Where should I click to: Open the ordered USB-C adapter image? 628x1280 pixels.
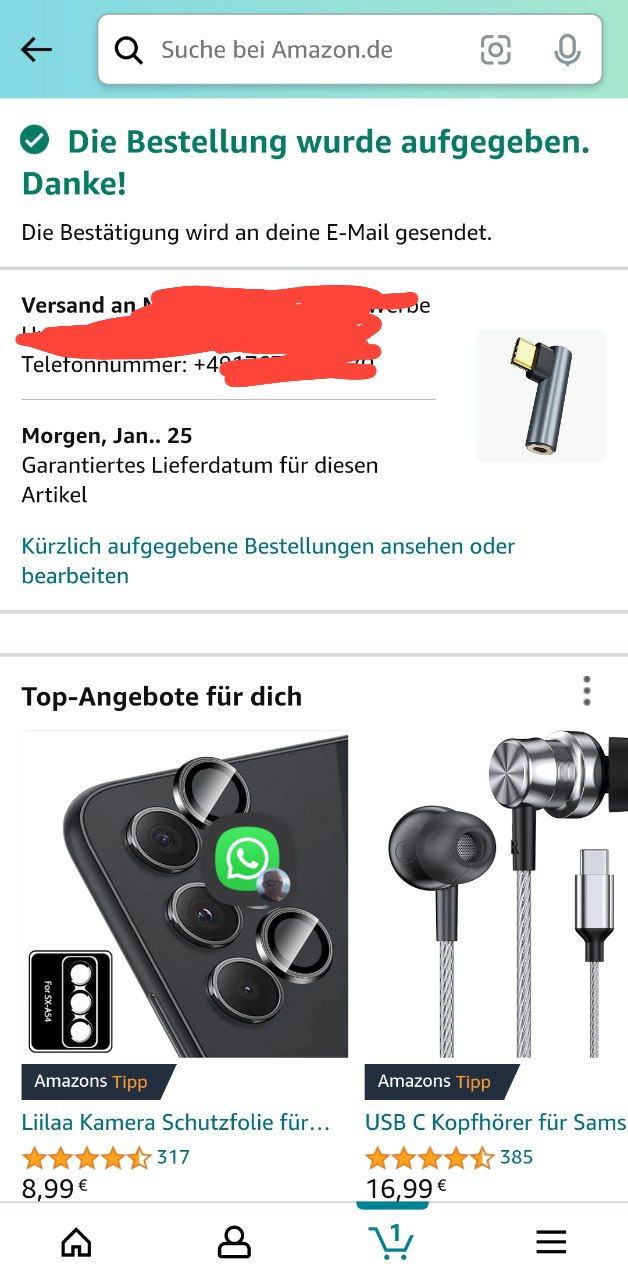point(541,396)
